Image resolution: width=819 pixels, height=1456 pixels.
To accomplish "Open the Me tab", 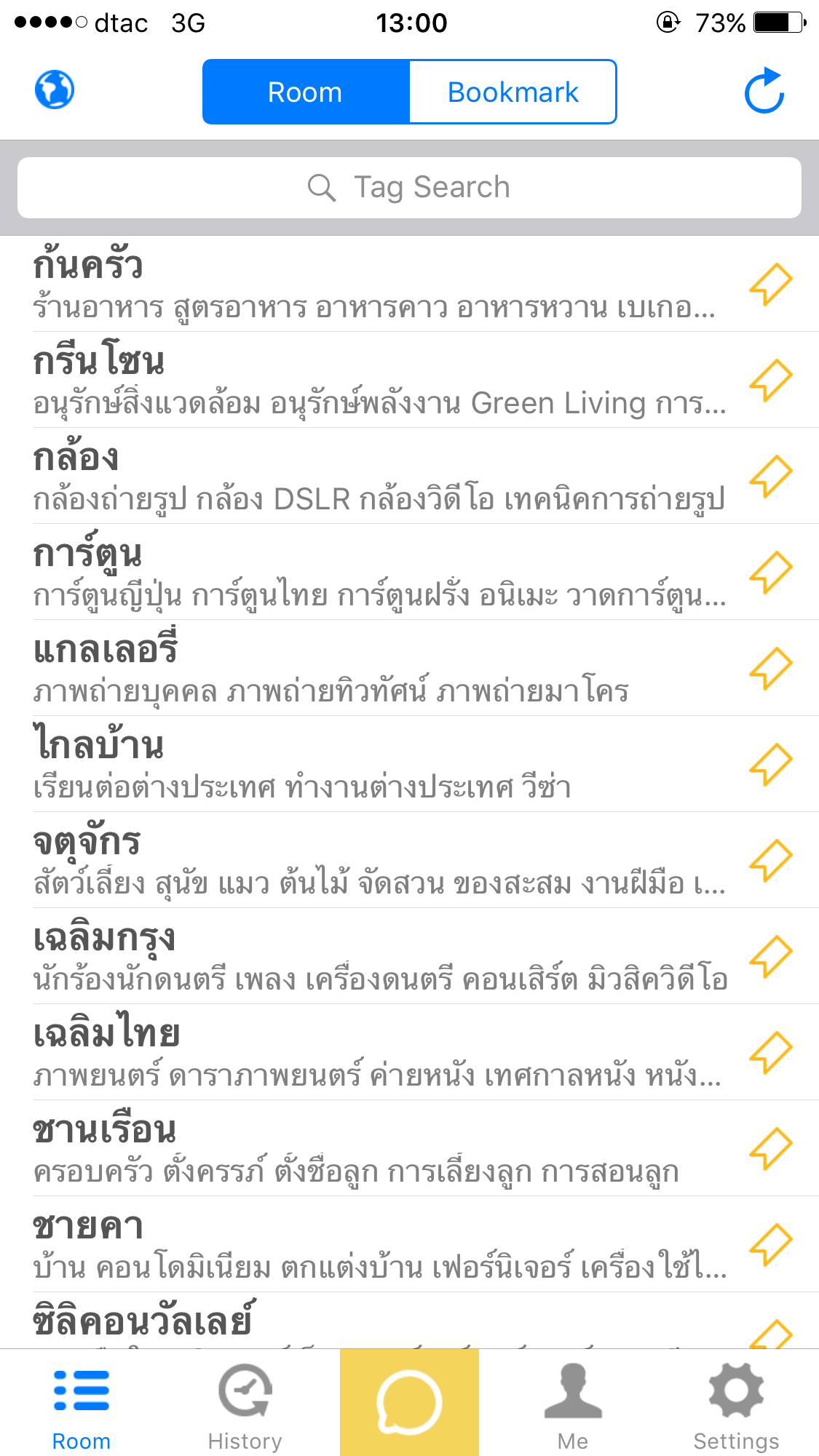I will 573,1404.
